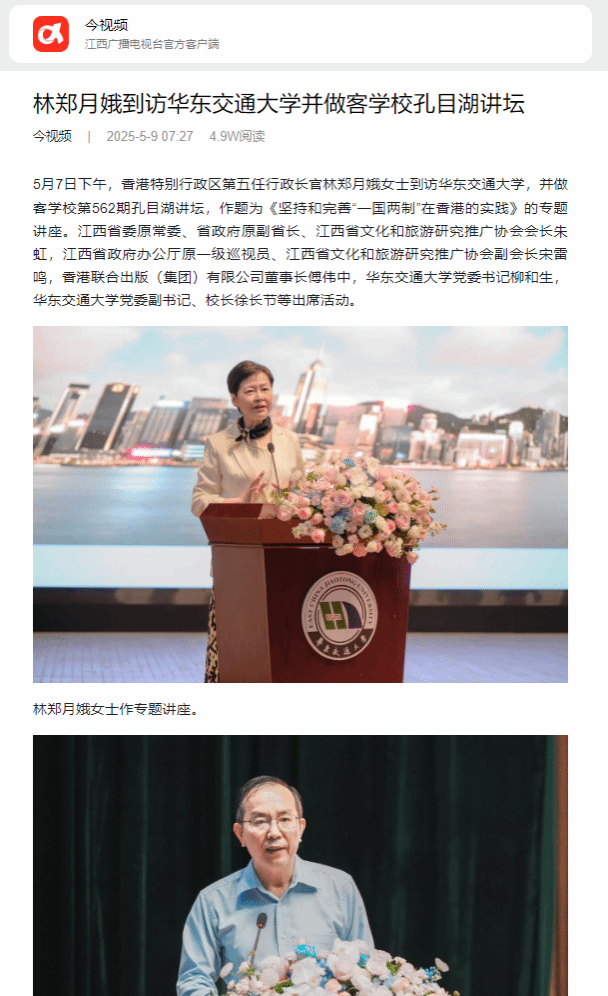Enlarge the photo of the man in blue shirt
The image size is (608, 996).
(300, 866)
